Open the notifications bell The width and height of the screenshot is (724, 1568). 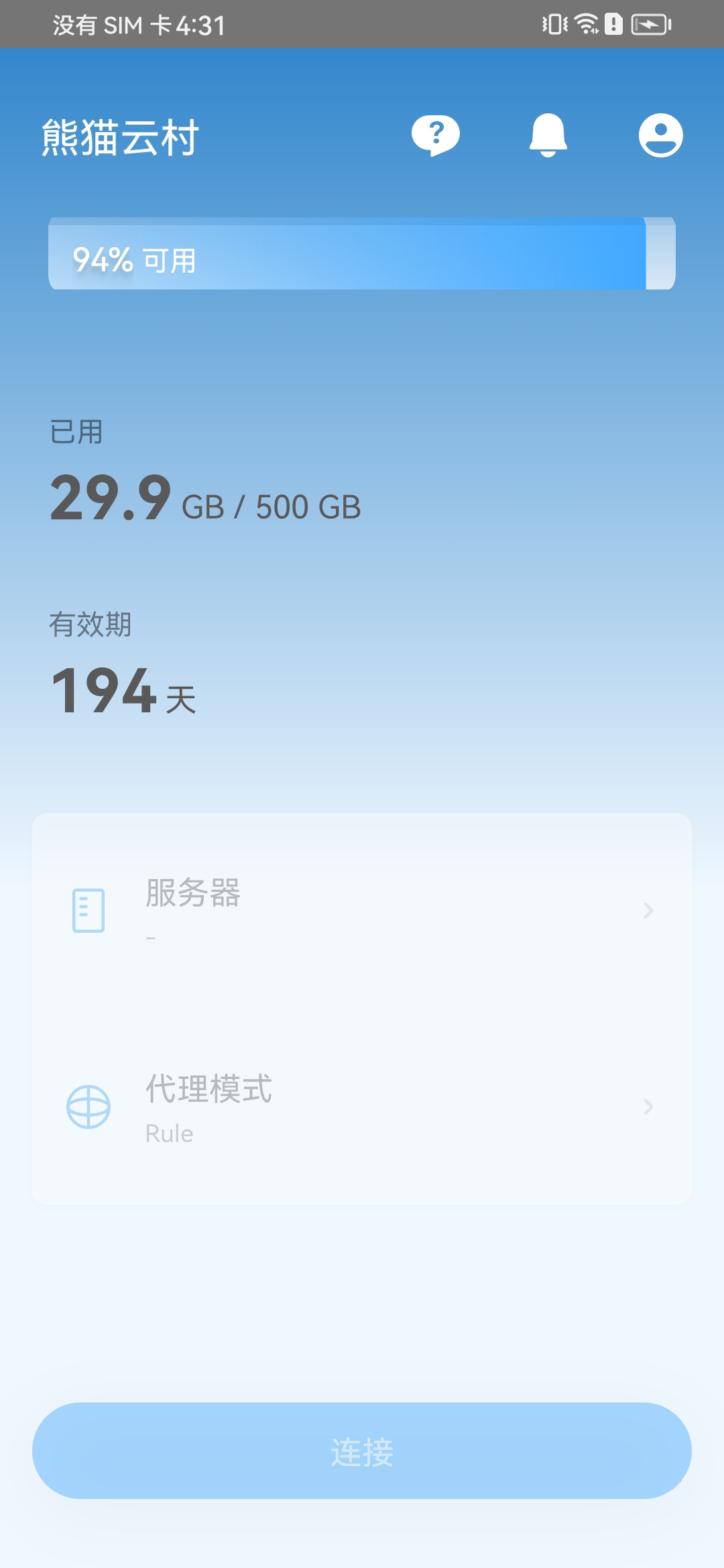[548, 135]
